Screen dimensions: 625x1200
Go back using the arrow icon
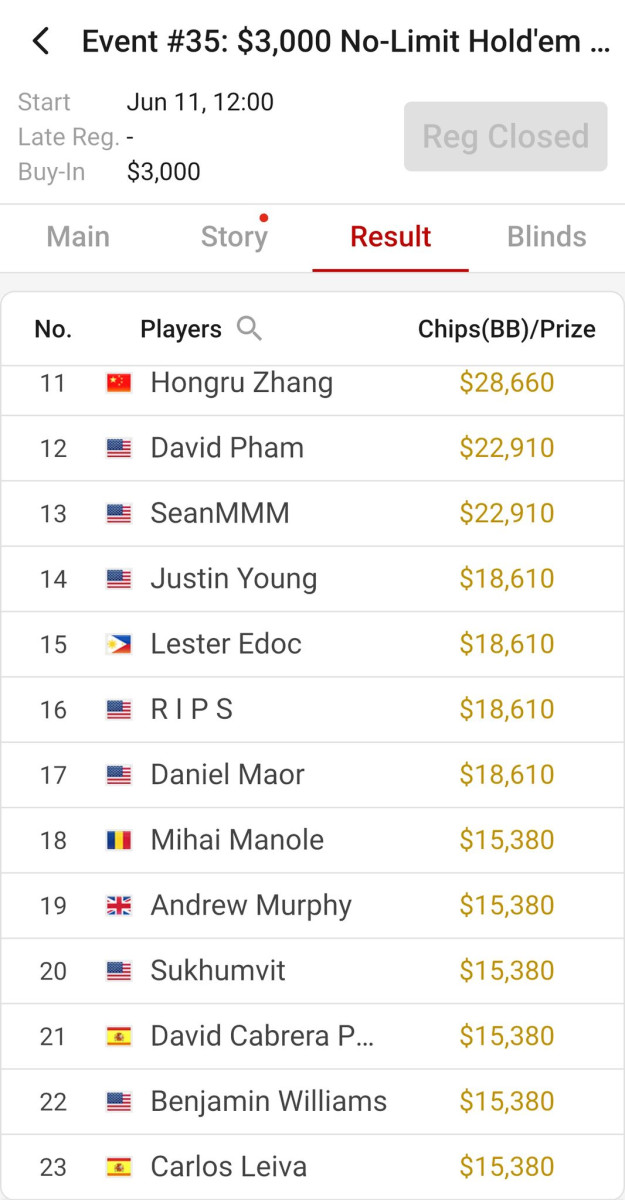coord(41,42)
